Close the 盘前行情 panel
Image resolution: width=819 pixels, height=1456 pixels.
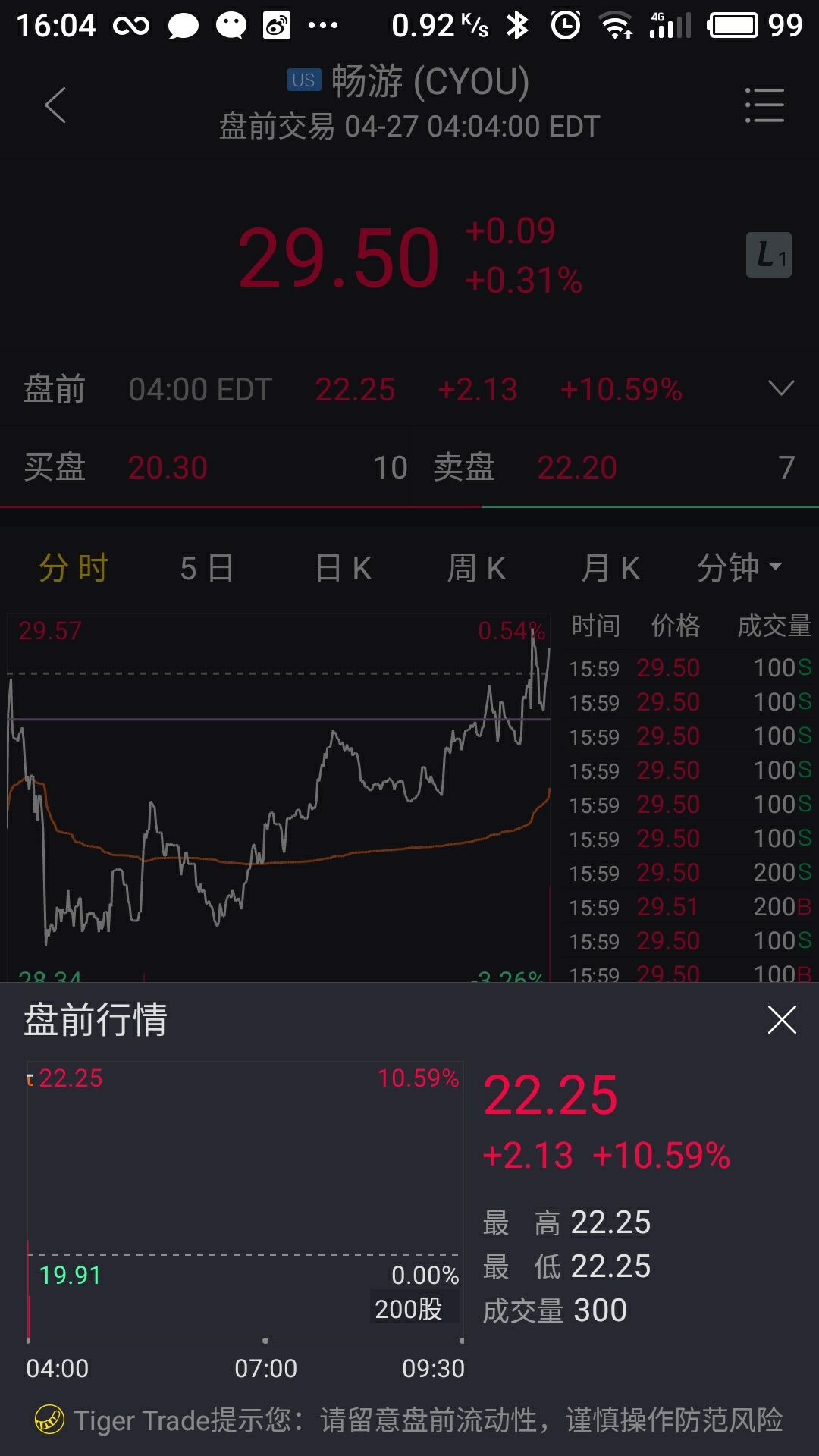coord(782,1020)
